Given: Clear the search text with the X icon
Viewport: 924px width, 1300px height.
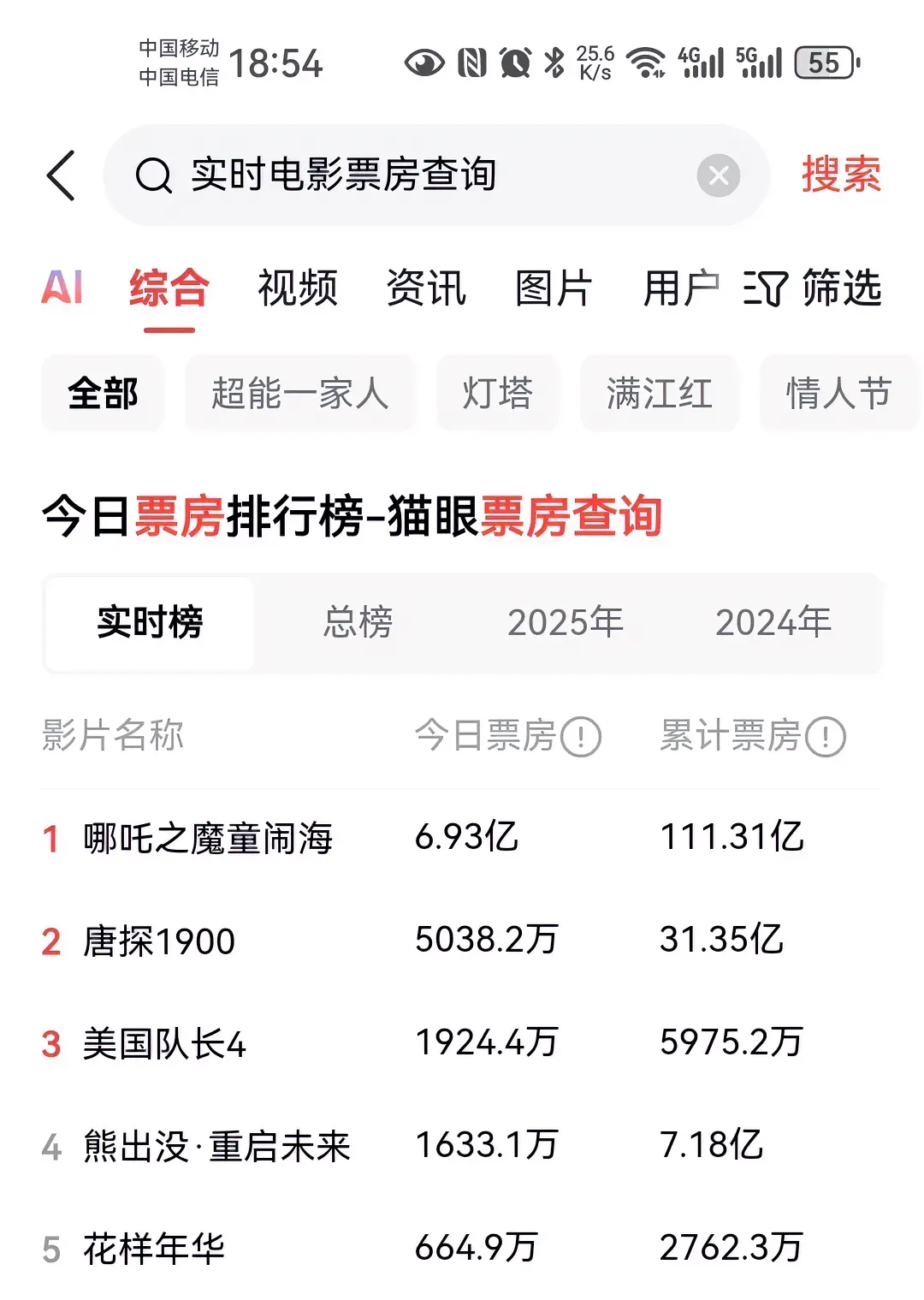Looking at the screenshot, I should (719, 175).
